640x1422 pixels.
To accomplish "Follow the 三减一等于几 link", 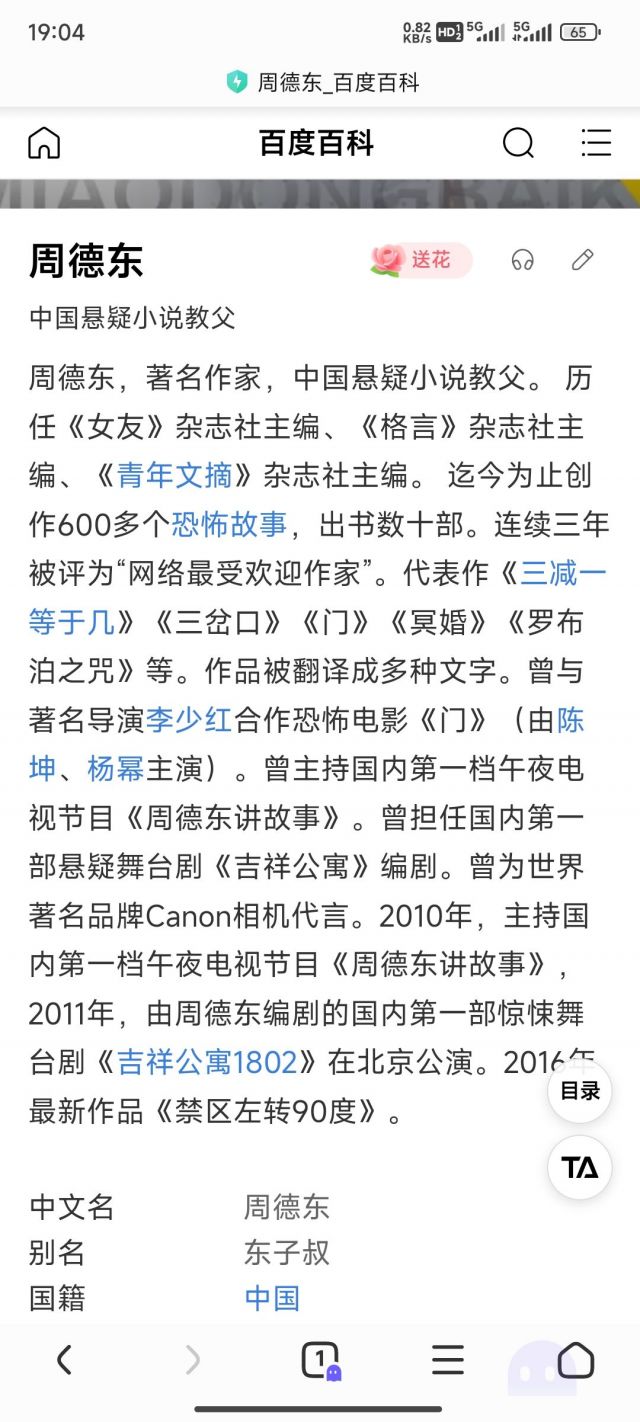I will point(563,573).
